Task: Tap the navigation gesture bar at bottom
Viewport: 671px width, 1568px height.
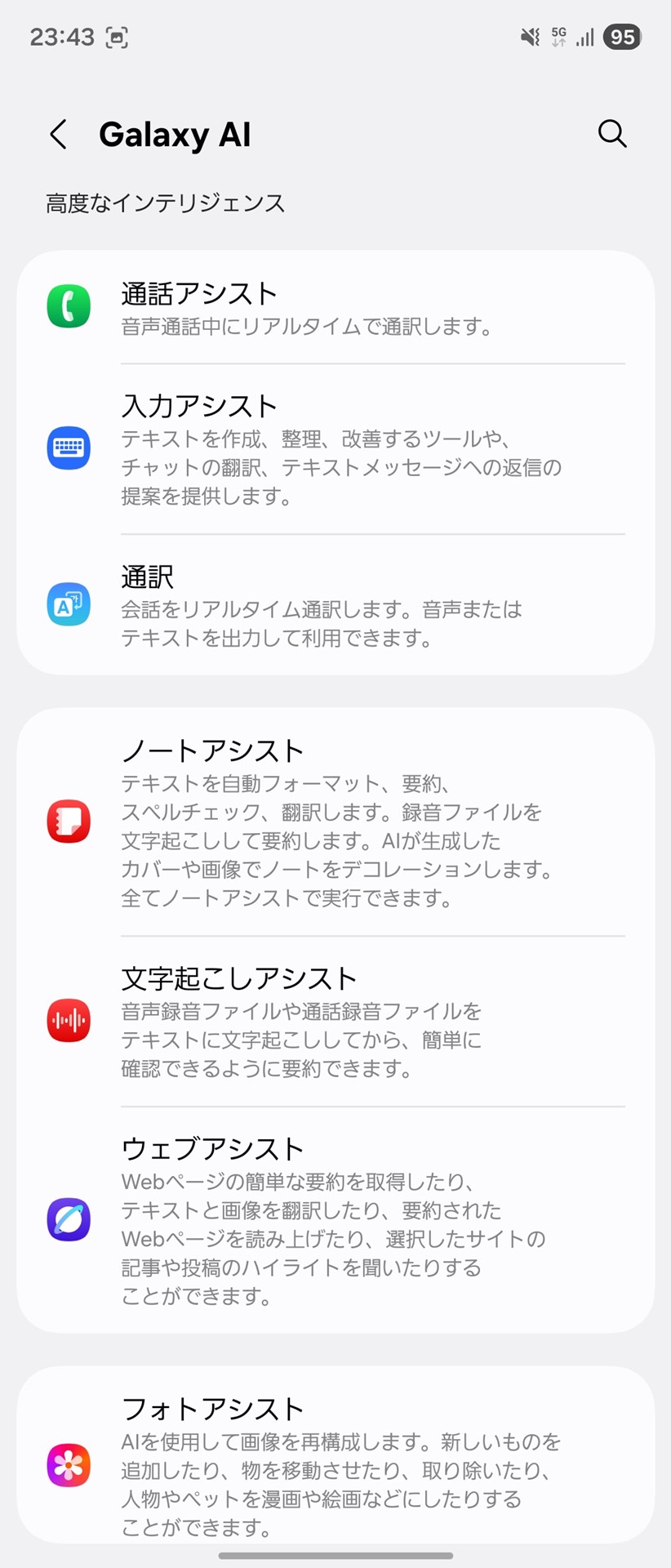Action: 335,1556
